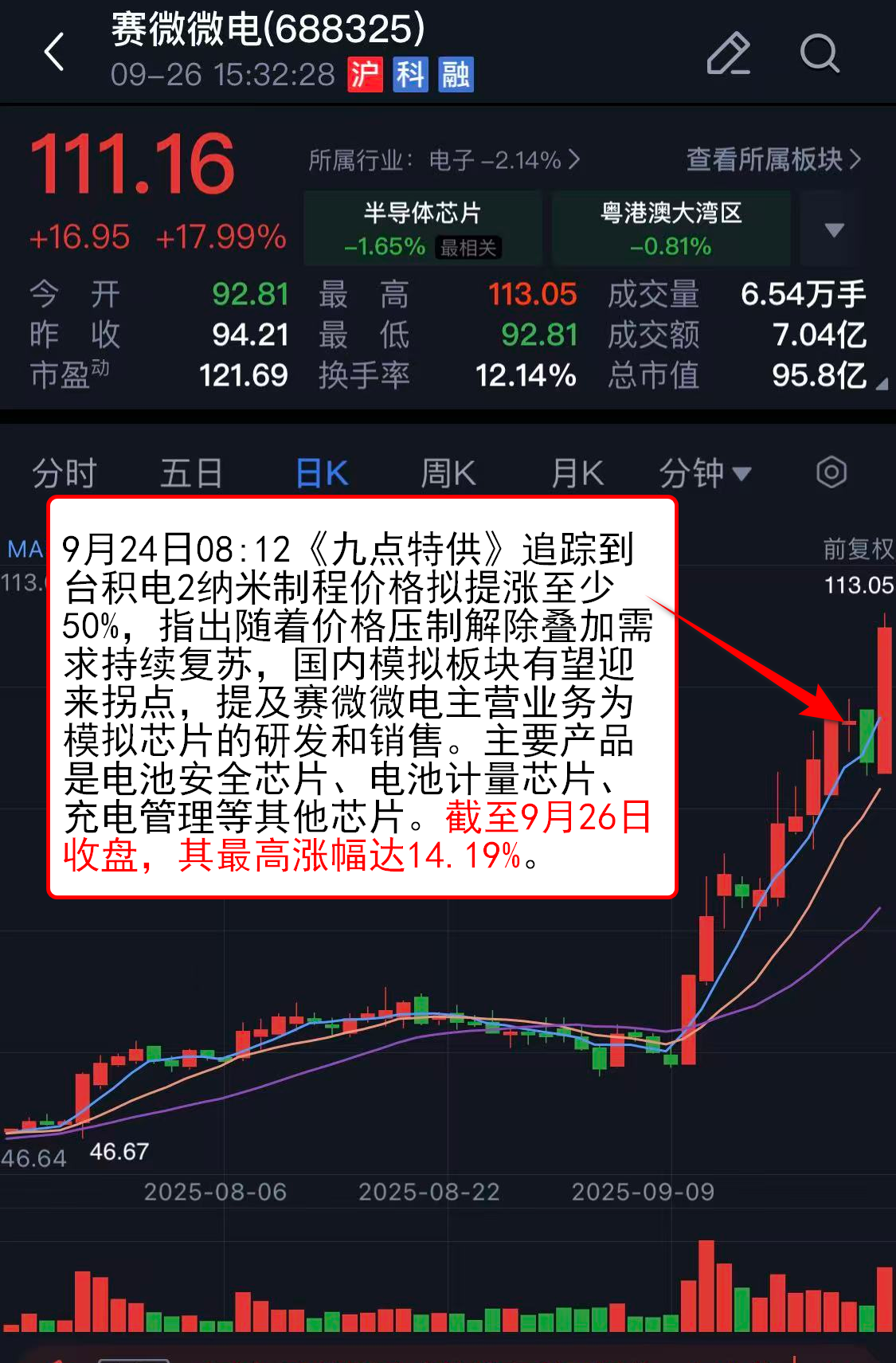Open the 半导体芯片 sector chip

422,228
